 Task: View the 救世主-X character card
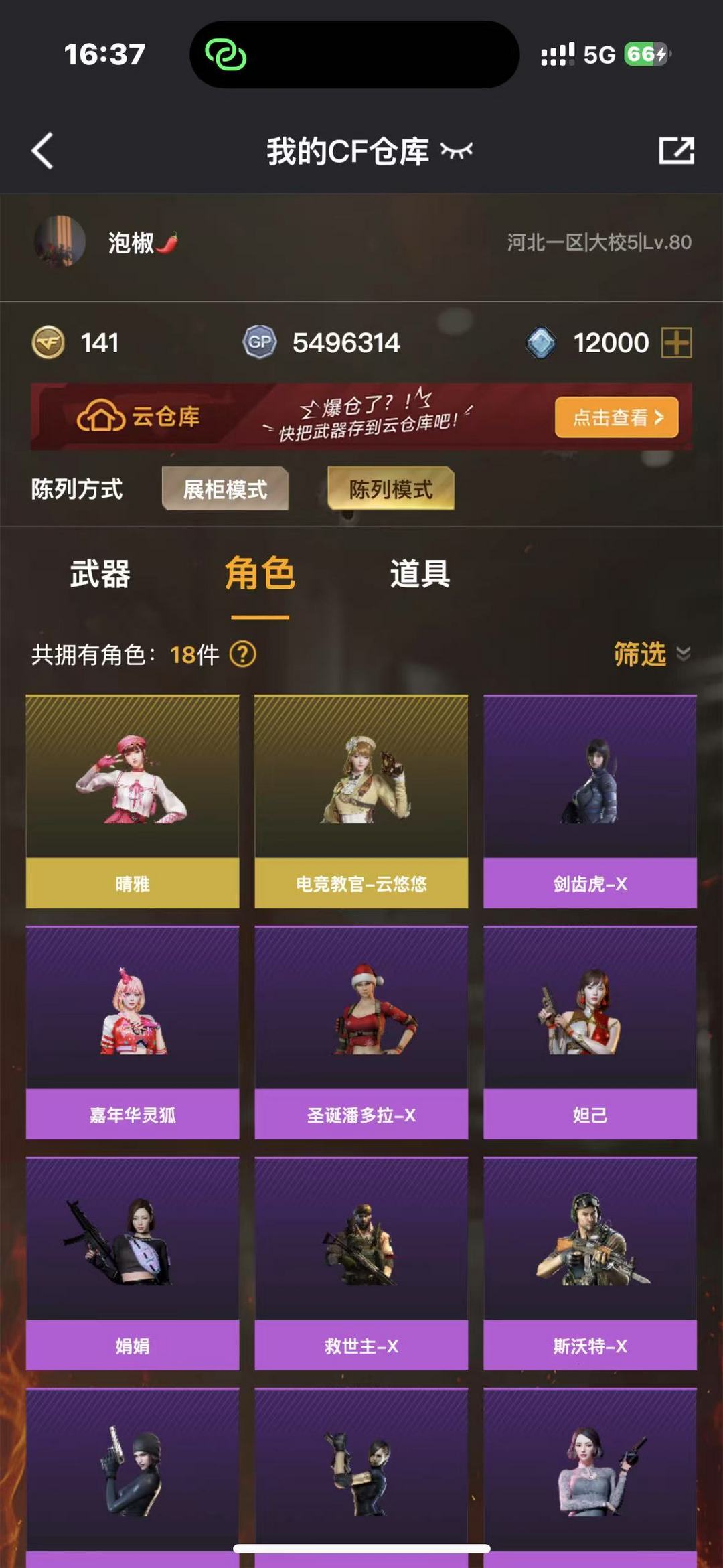pos(361,1264)
